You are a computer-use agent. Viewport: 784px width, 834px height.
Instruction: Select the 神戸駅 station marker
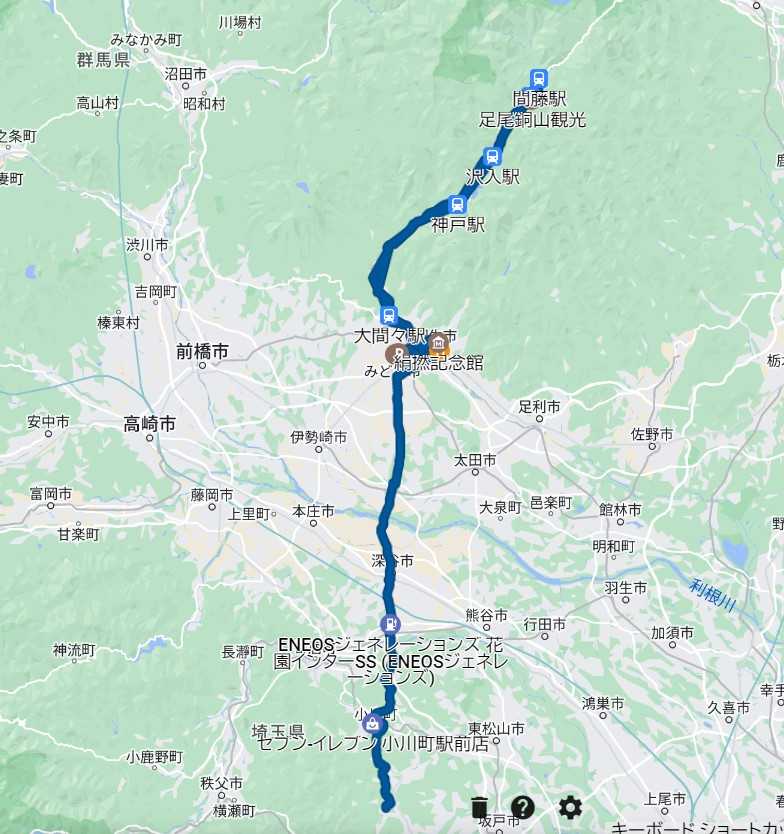pos(458,205)
